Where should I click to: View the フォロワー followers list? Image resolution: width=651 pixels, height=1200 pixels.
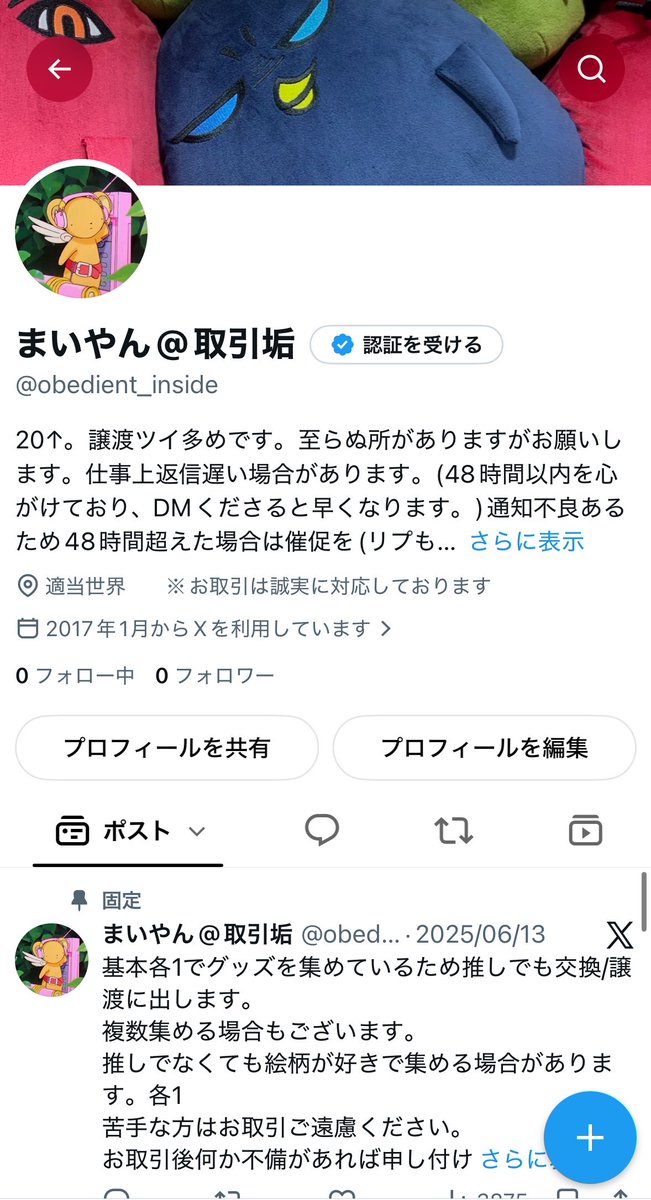point(214,676)
